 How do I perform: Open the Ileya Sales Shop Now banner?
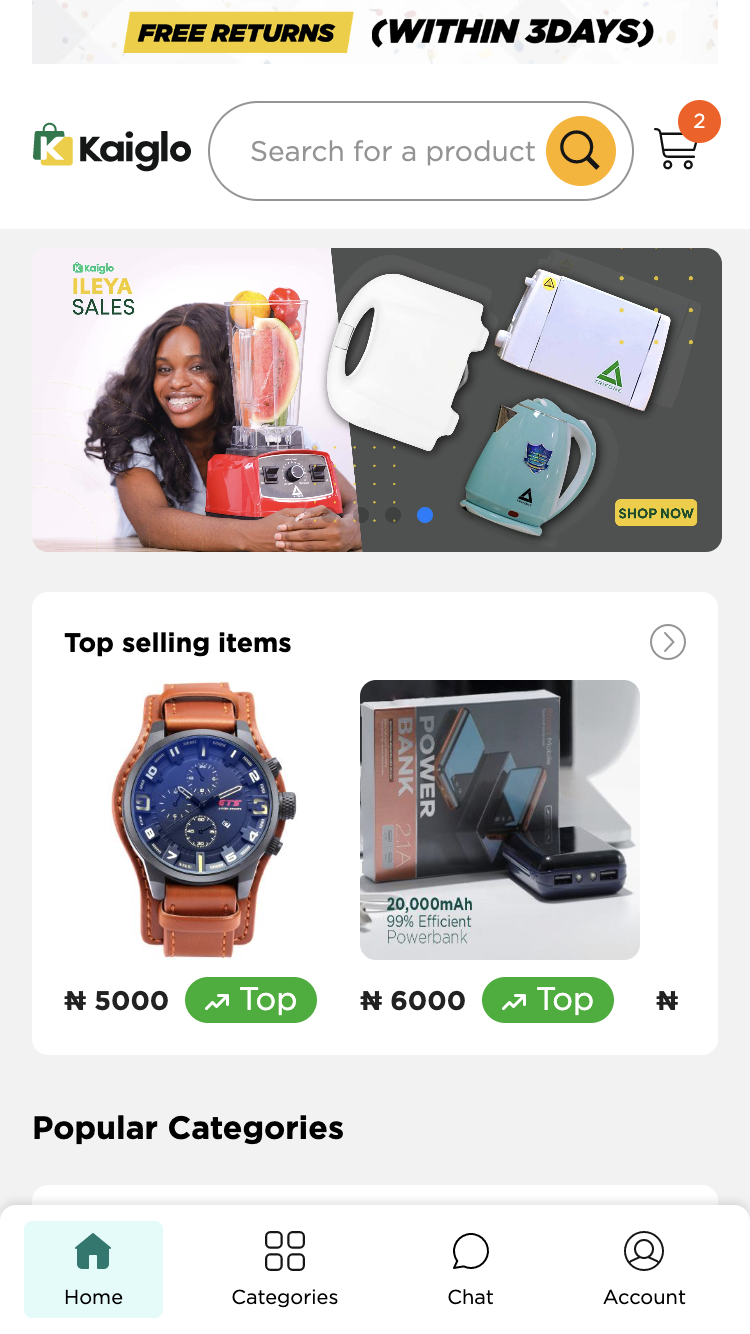[655, 513]
